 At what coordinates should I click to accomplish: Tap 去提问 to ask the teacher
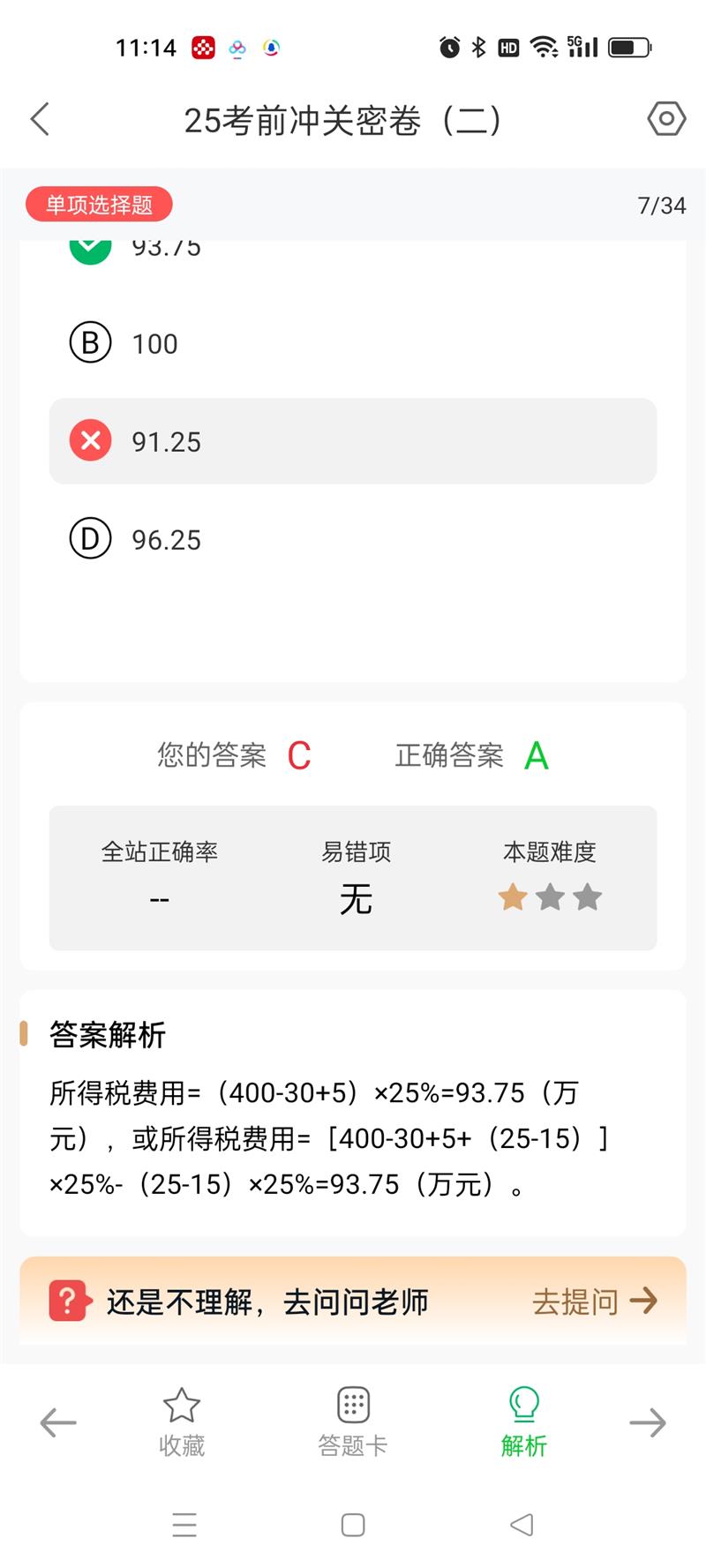(x=595, y=1301)
